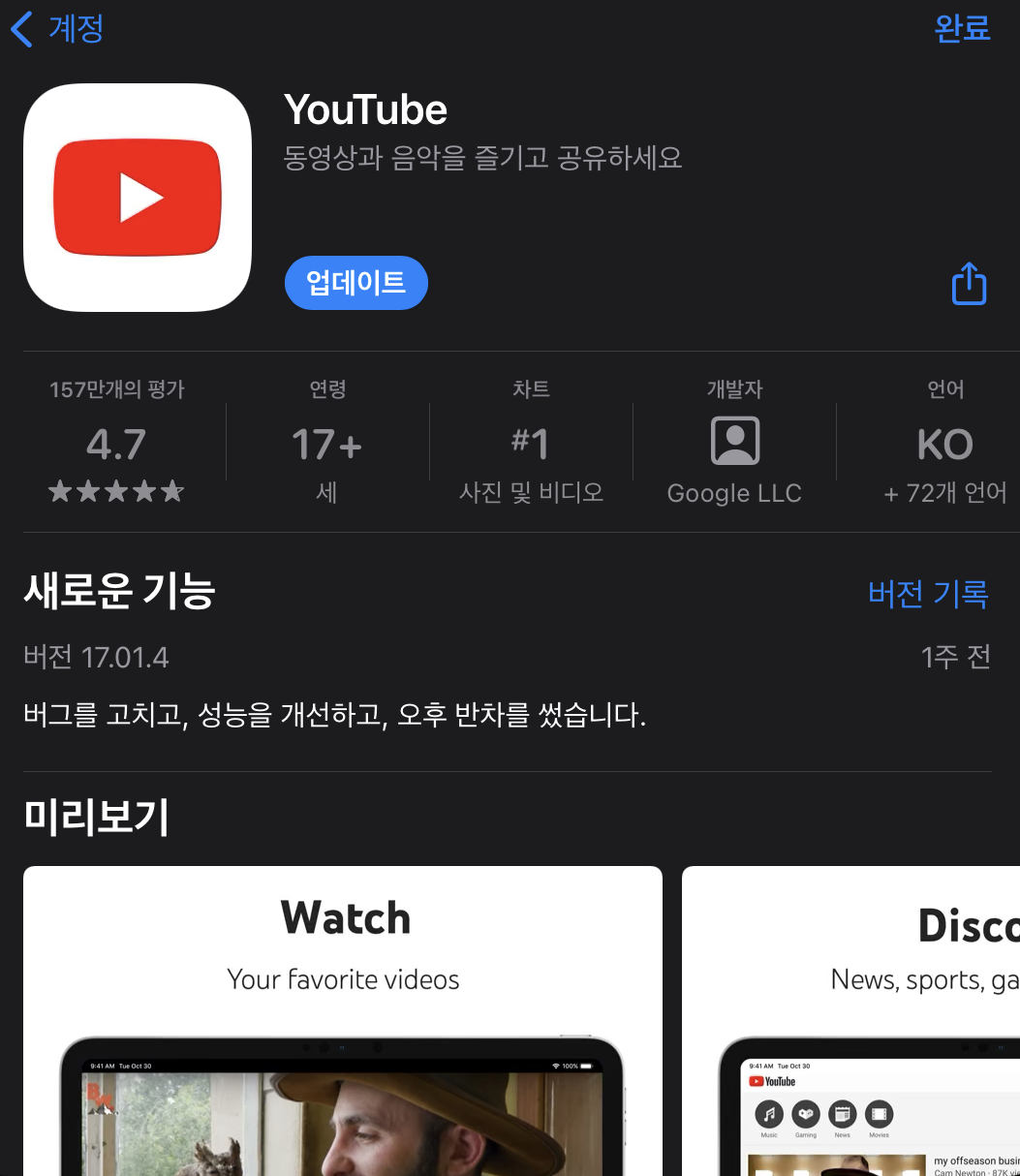View the KO supported languages info

(944, 444)
